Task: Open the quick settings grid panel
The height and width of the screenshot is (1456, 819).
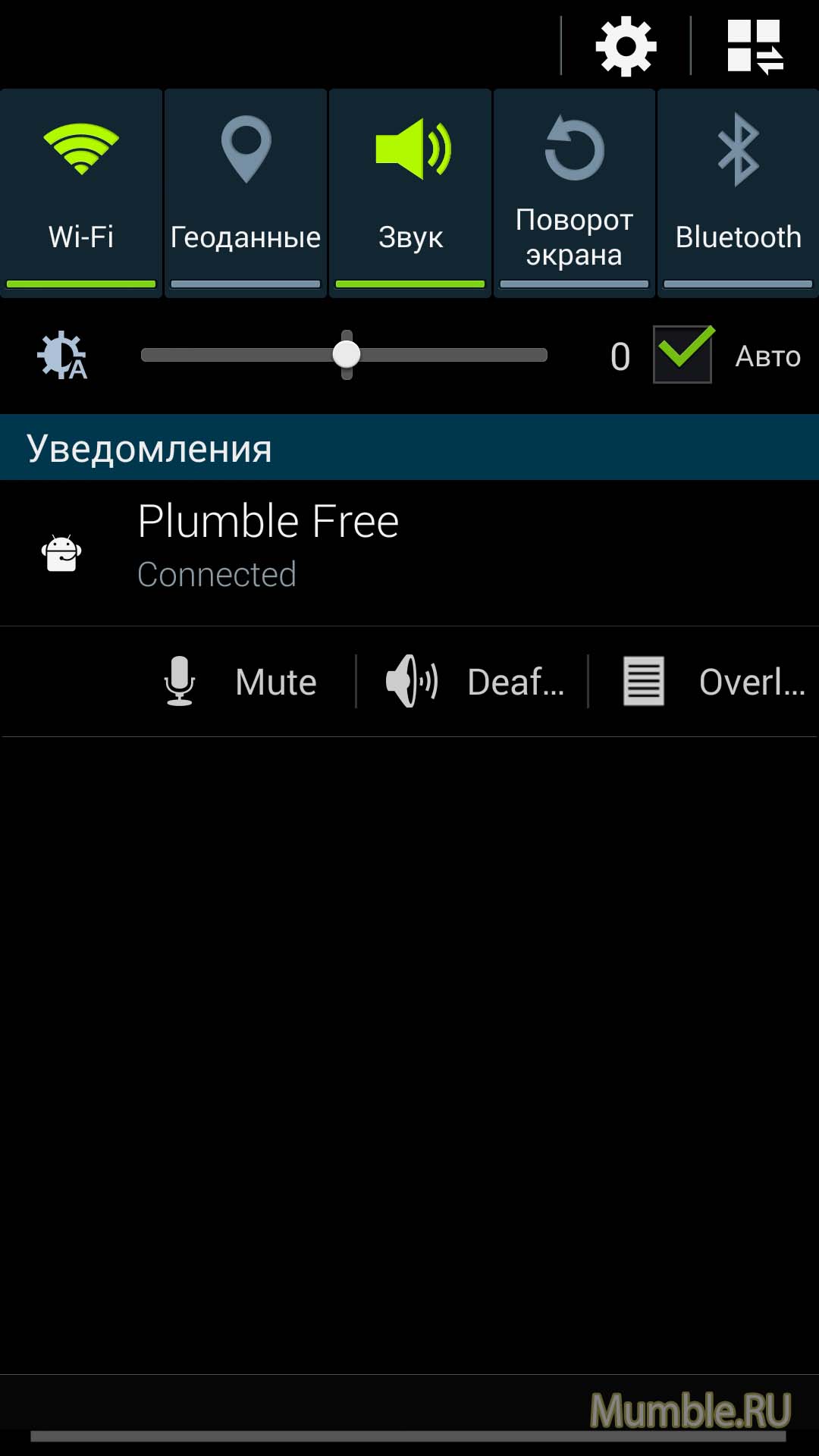Action: coord(755,47)
